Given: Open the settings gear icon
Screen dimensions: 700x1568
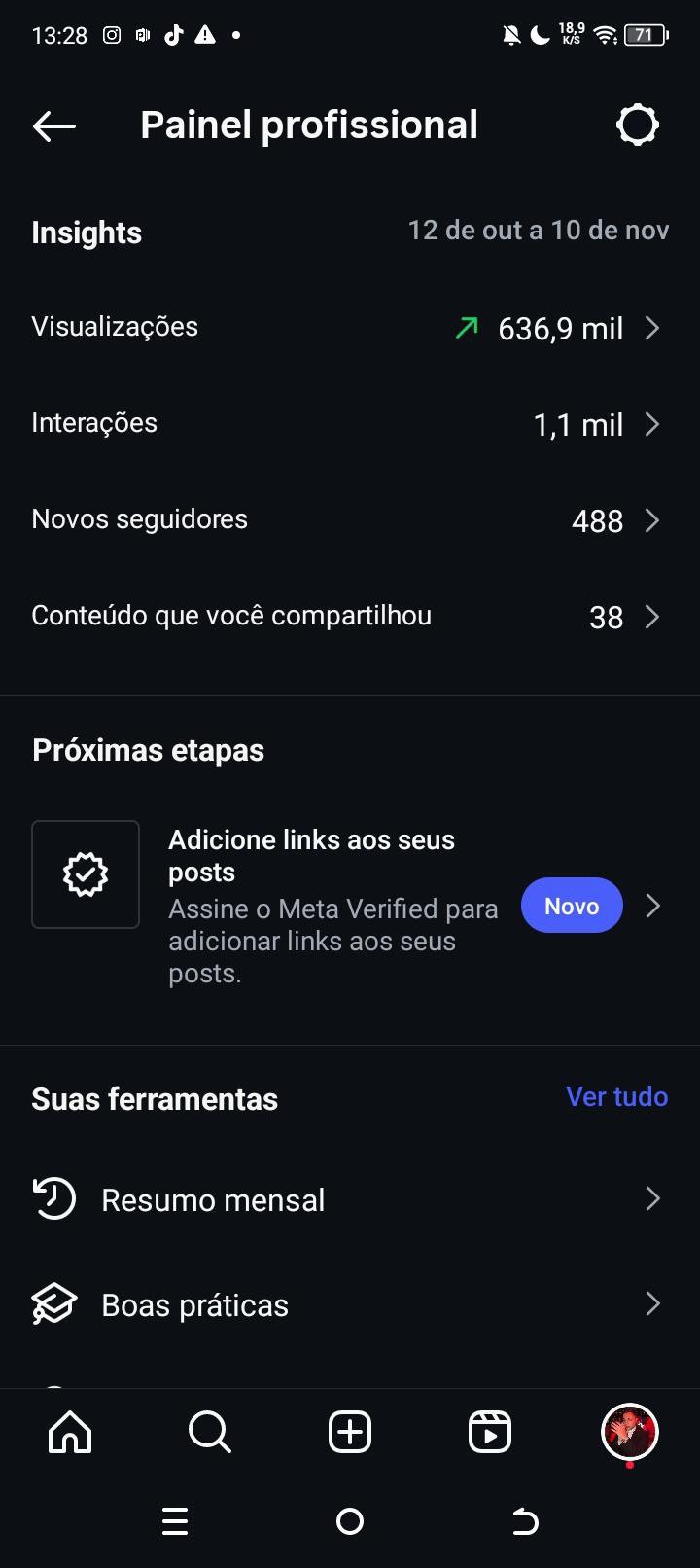Looking at the screenshot, I should click(638, 125).
